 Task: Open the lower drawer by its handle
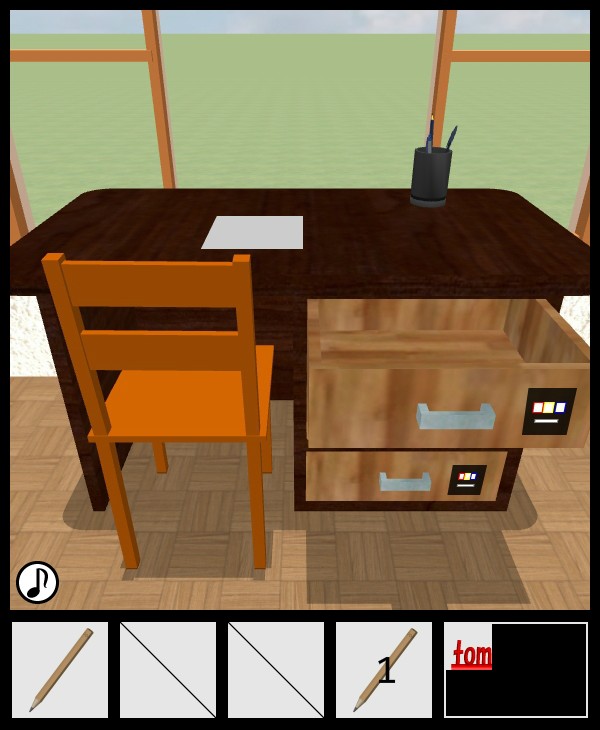(405, 482)
